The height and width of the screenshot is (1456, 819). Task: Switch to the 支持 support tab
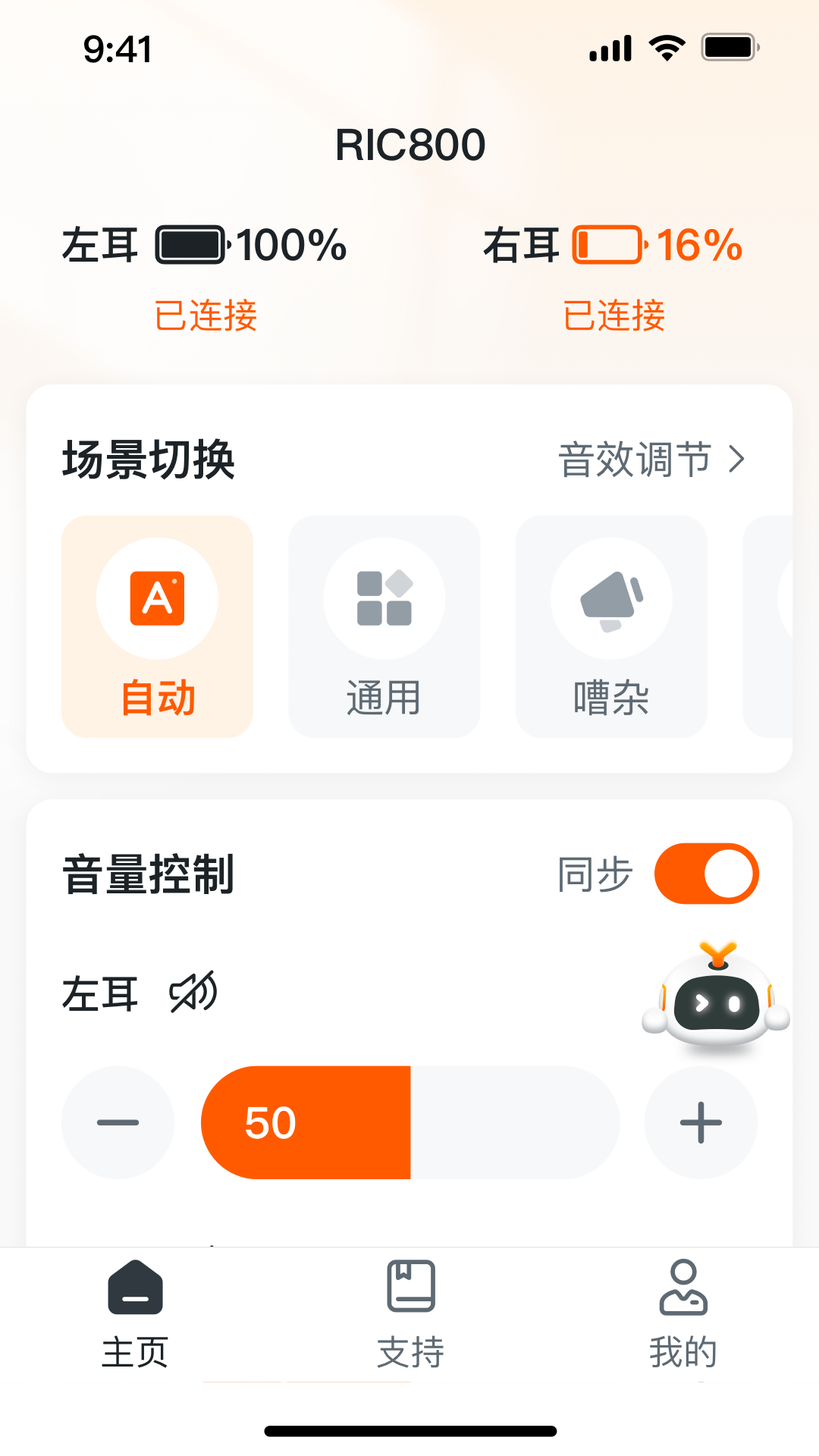410,1313
